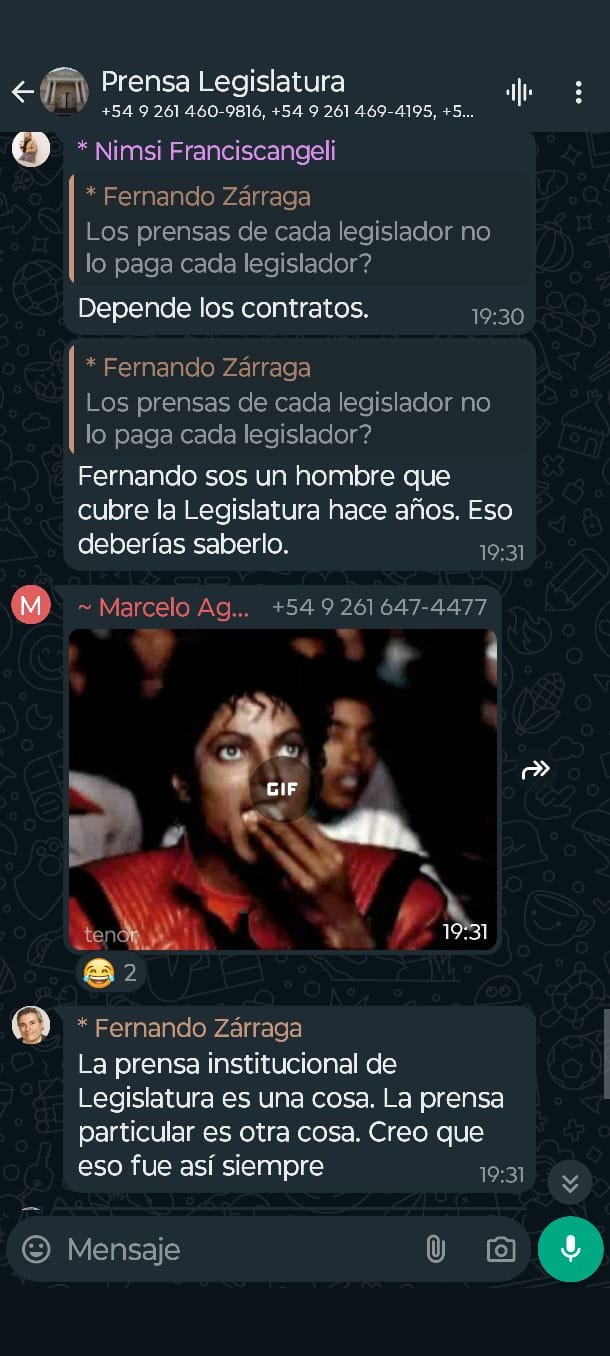
Task: Go back to the chat list
Action: (x=22, y=93)
